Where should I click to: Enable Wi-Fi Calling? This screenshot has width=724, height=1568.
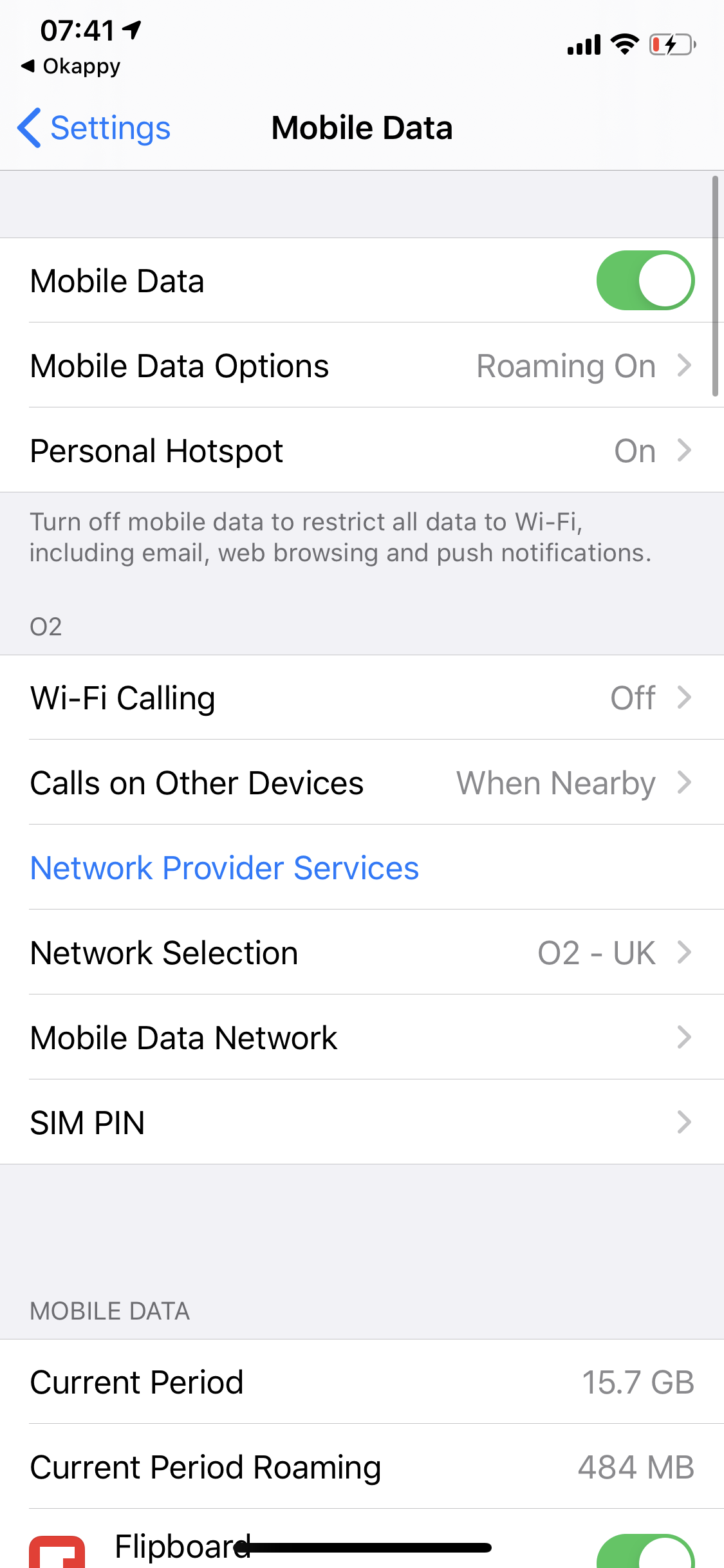tap(362, 697)
